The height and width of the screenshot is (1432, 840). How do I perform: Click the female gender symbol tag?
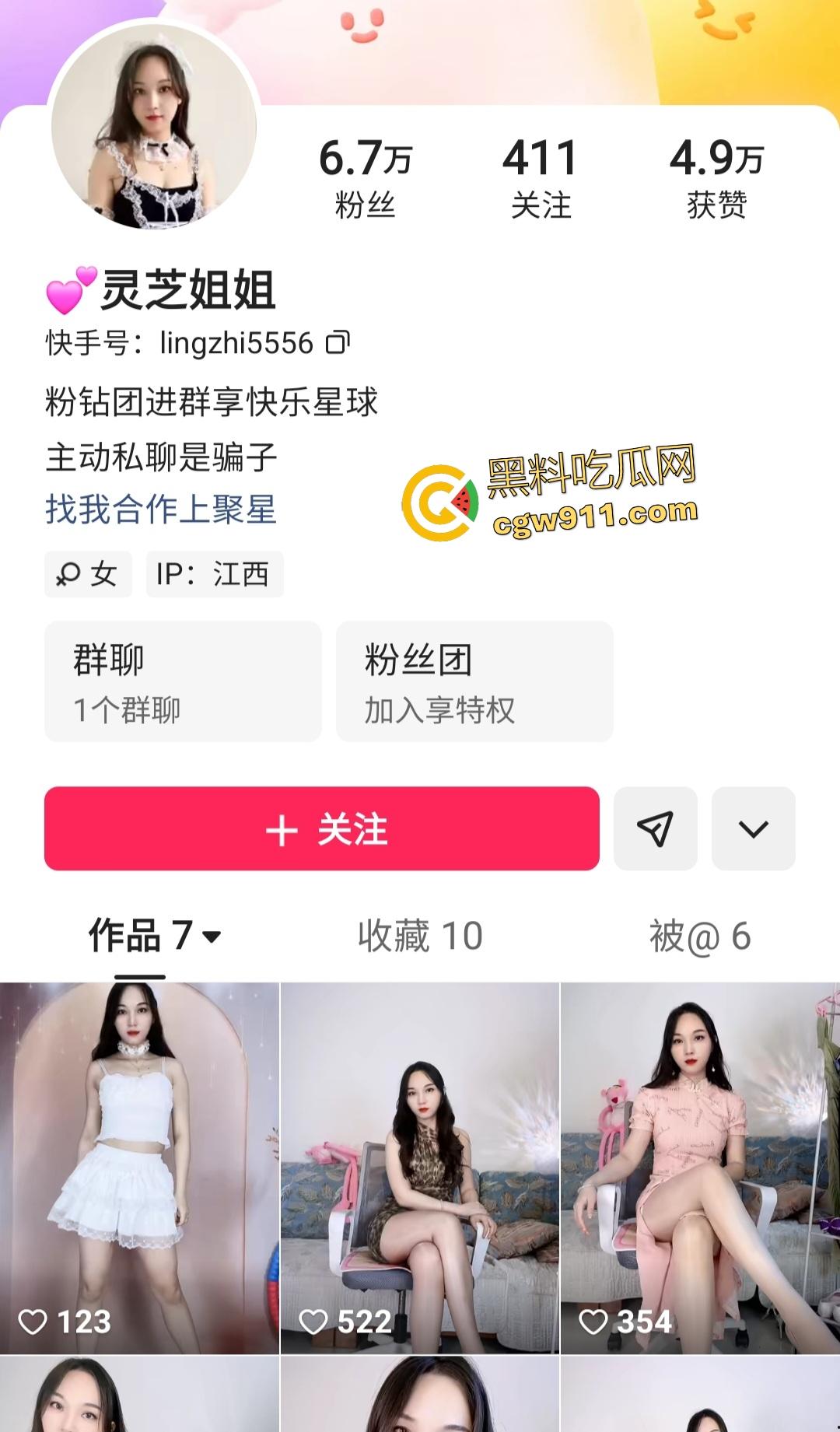click(86, 574)
